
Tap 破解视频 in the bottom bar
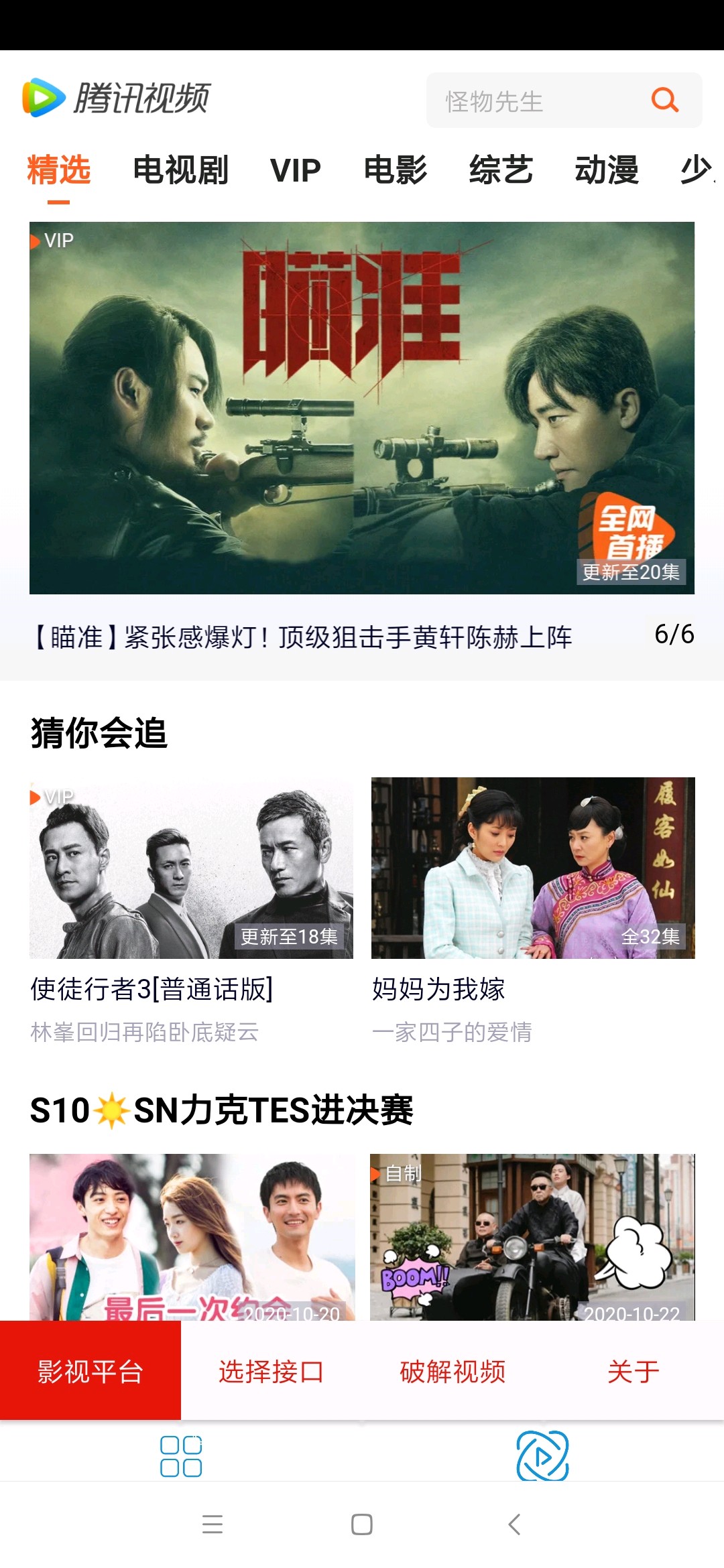point(452,1371)
